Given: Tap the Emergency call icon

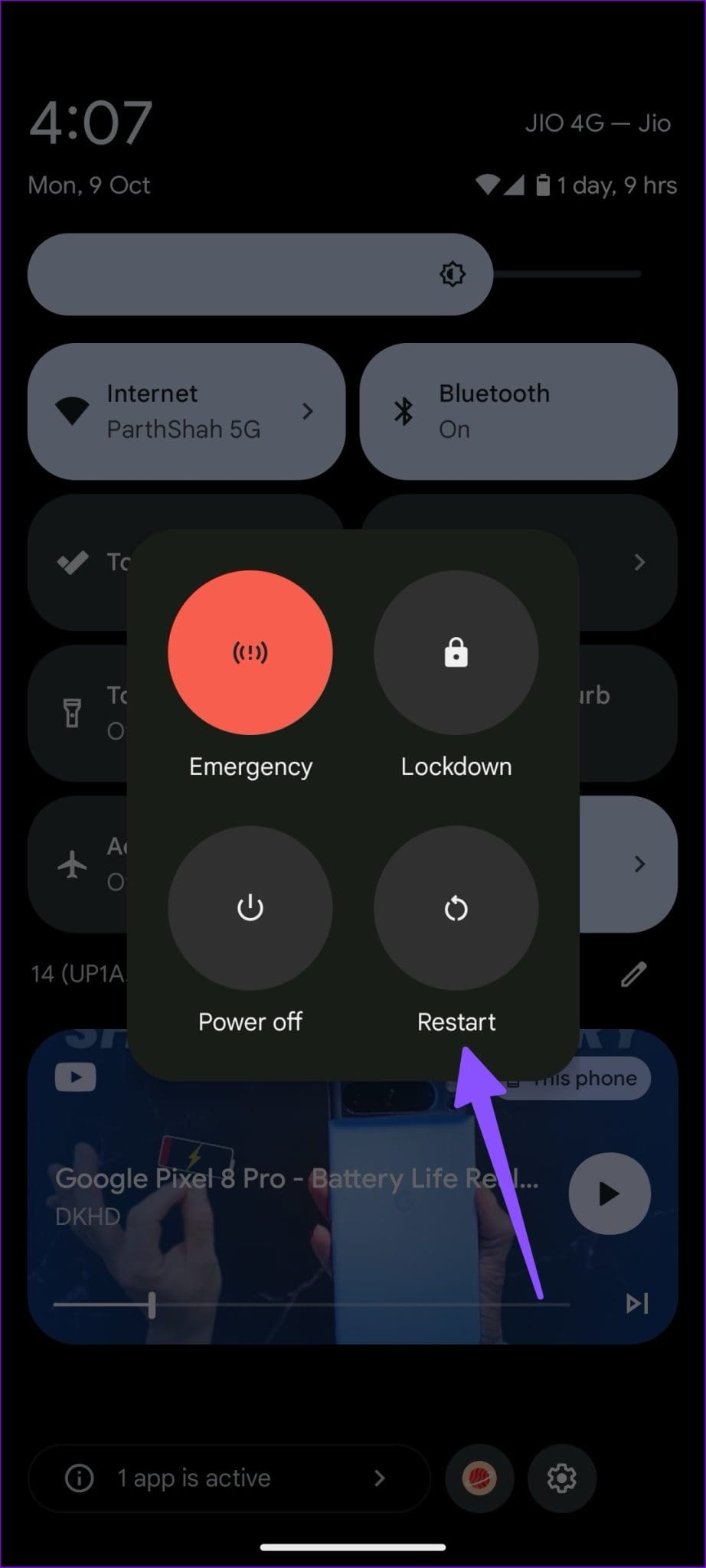Looking at the screenshot, I should (x=250, y=652).
